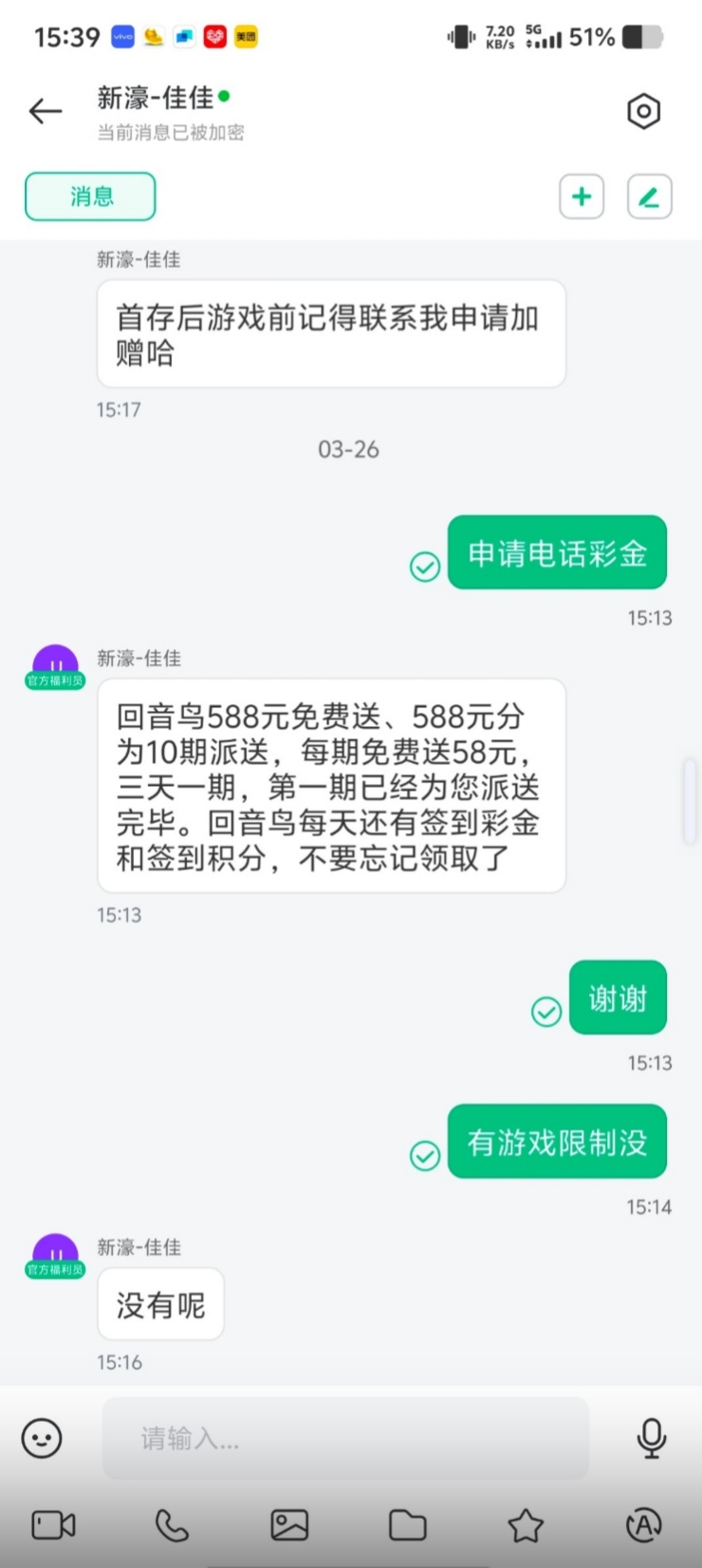Select the 消息 tab
702x1568 pixels.
click(90, 196)
